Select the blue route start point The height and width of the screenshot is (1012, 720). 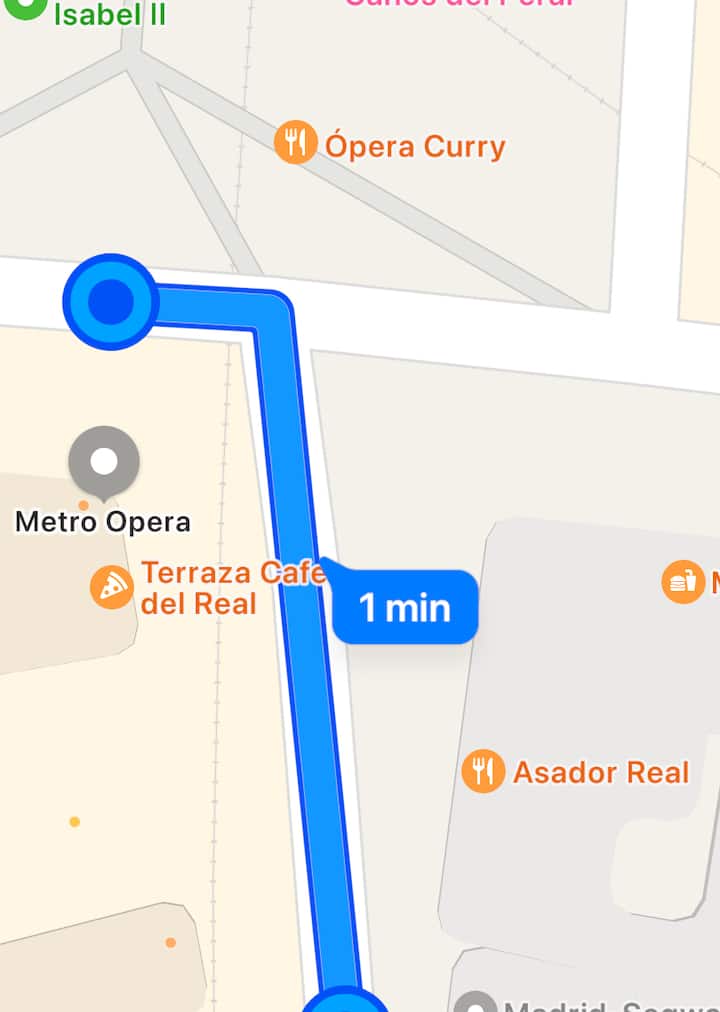111,301
